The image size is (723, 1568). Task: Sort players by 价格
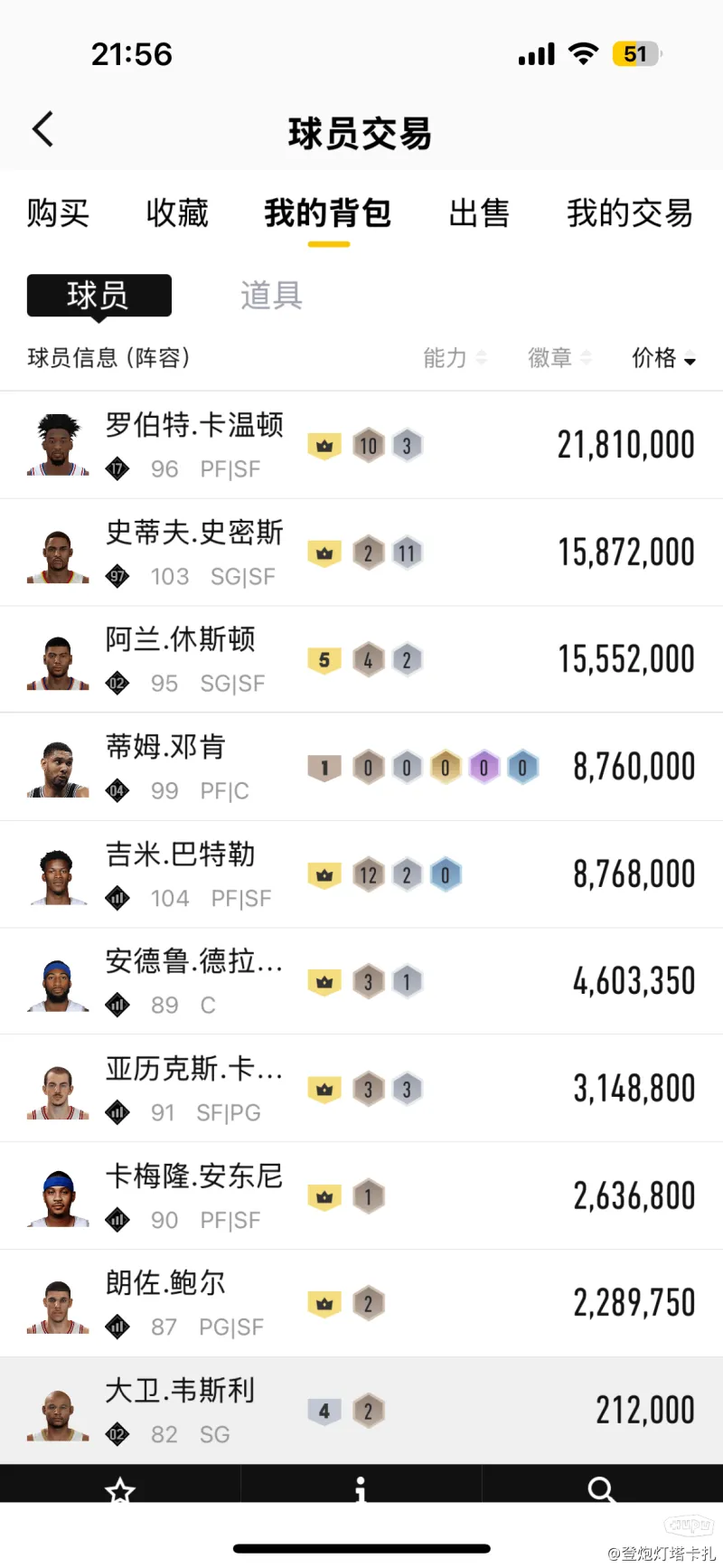(663, 358)
